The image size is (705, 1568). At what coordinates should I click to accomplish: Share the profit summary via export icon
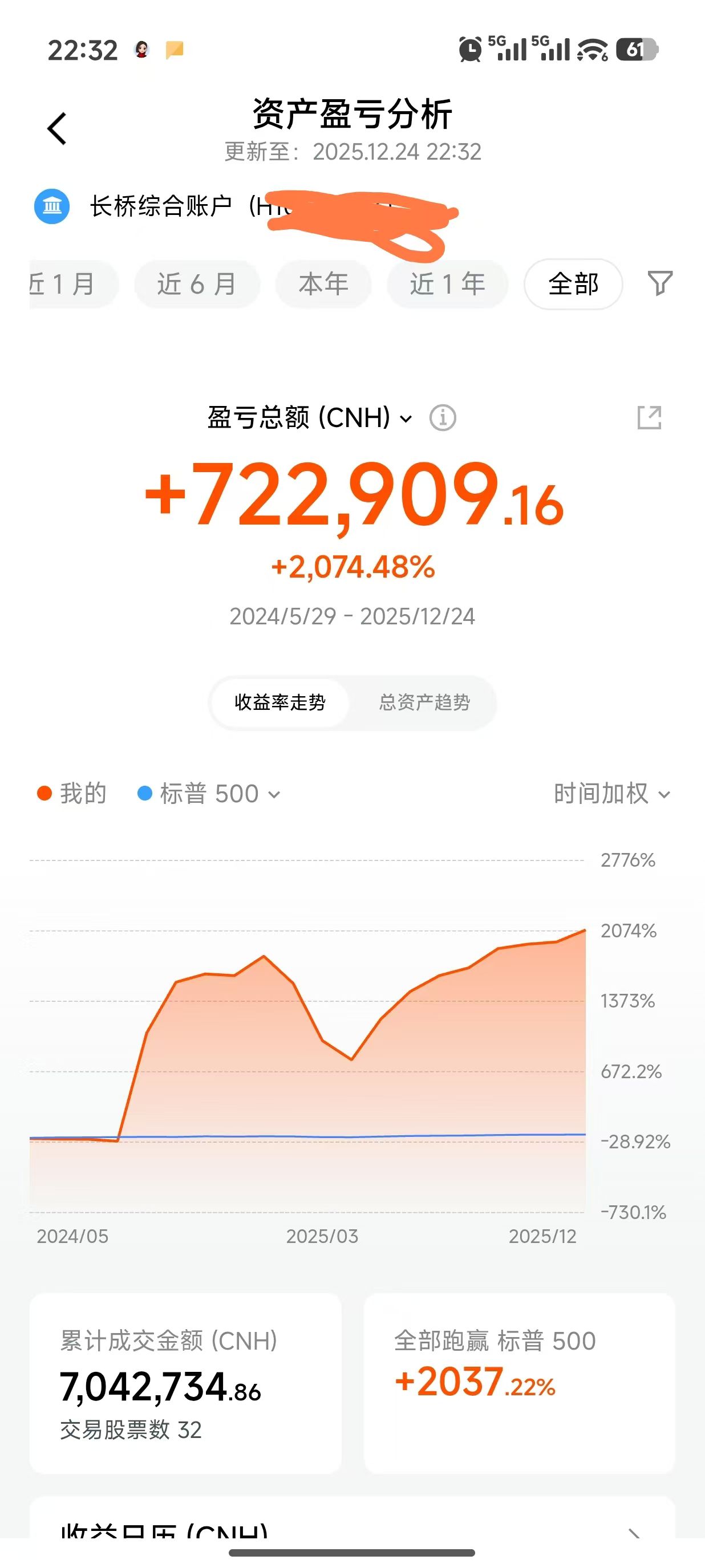coord(649,417)
